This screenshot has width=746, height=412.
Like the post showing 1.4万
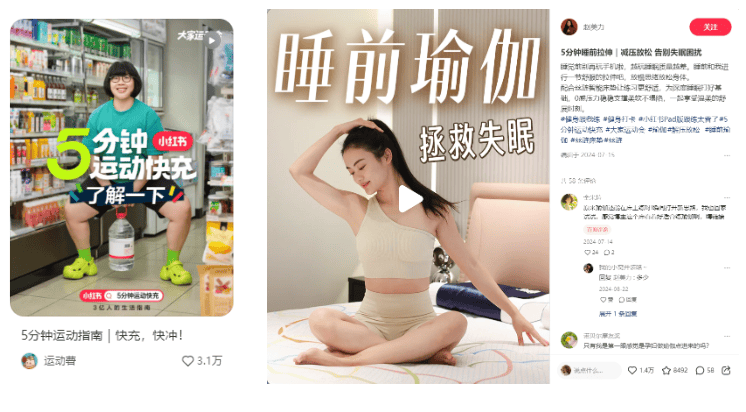[x=633, y=370]
